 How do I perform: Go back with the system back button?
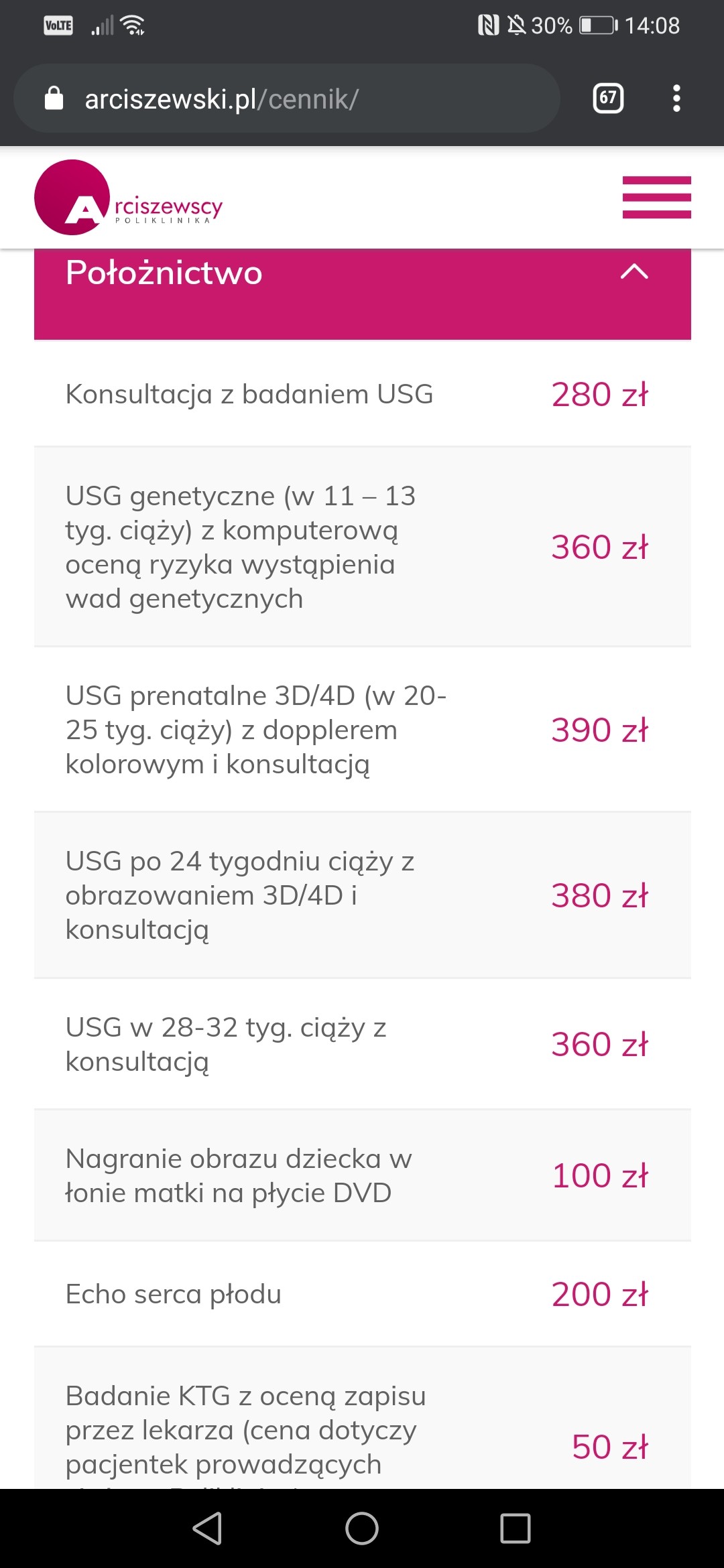coord(208,1528)
